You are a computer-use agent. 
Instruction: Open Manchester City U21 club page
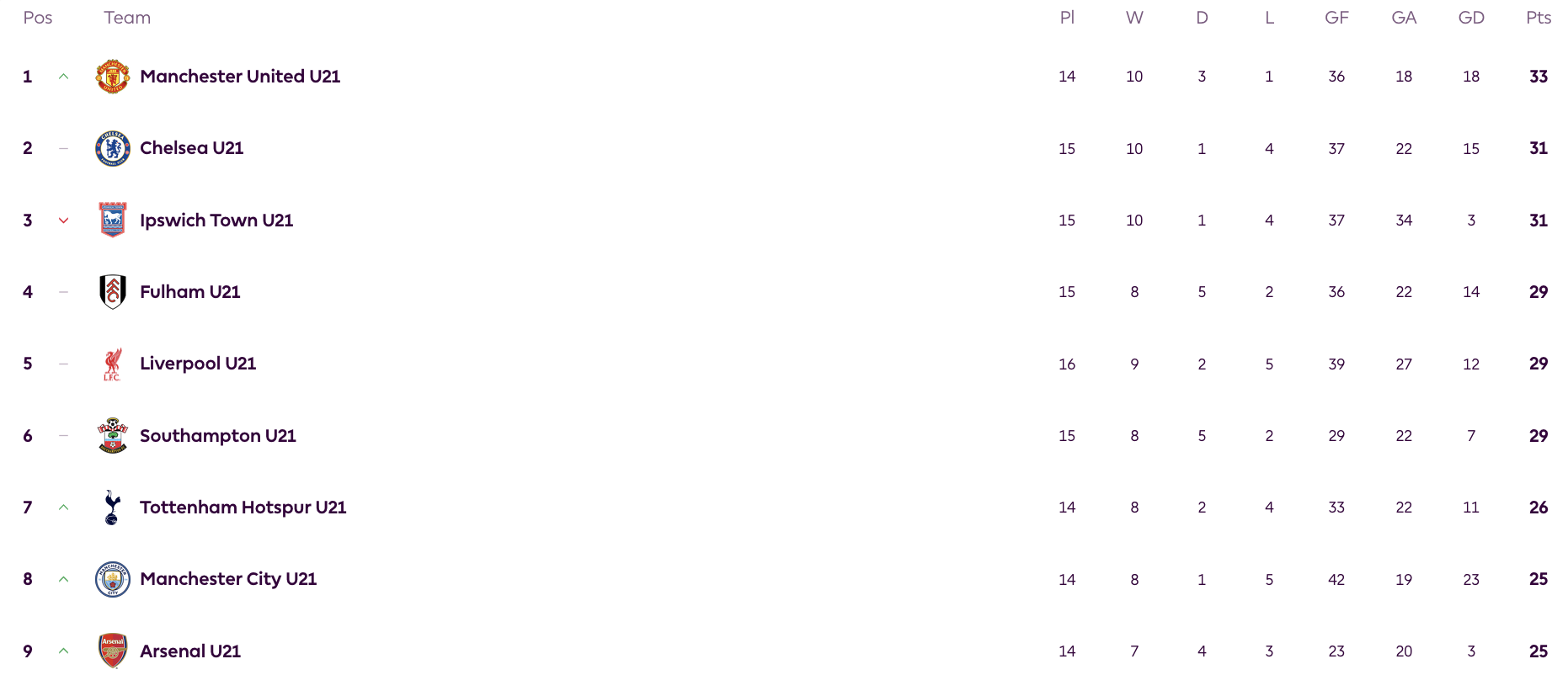click(x=228, y=579)
